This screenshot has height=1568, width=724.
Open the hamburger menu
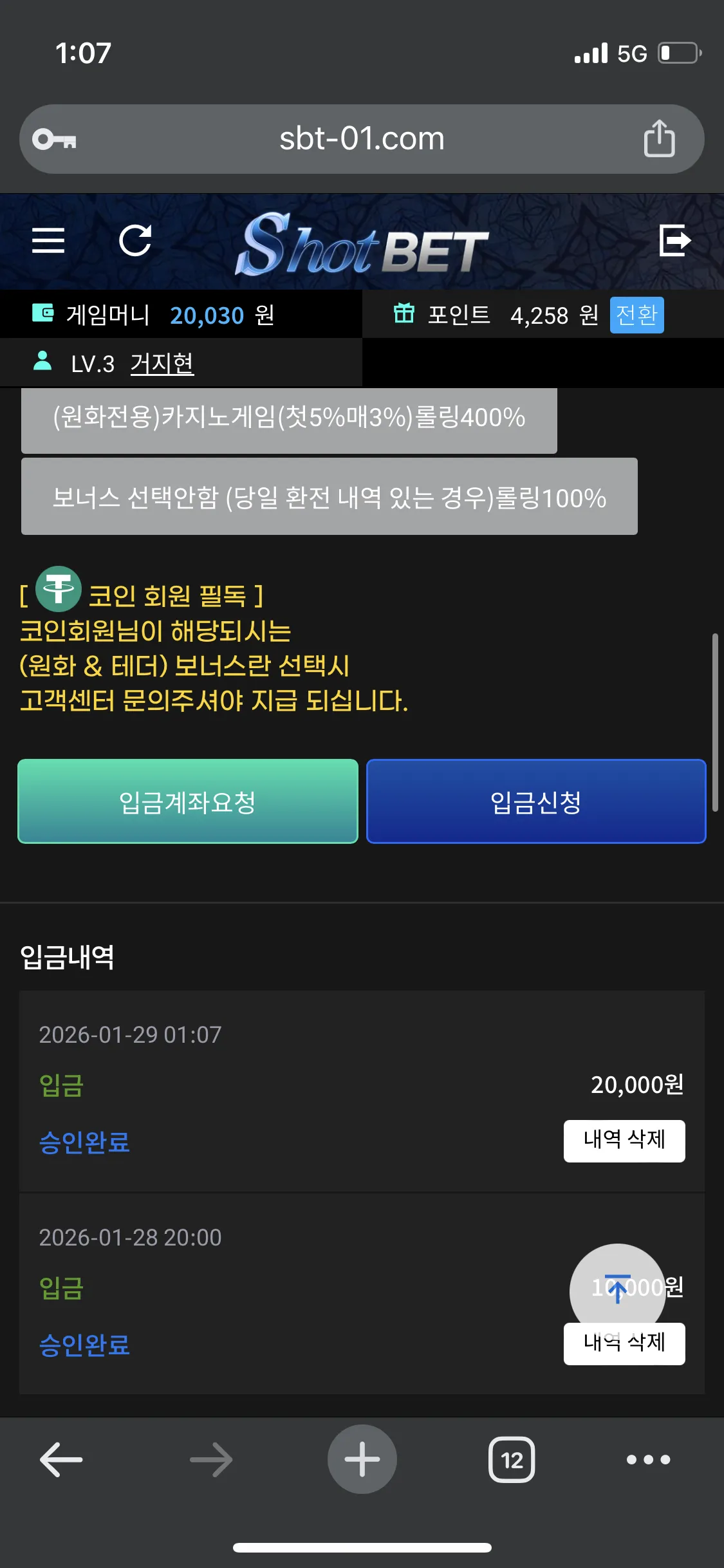point(48,241)
